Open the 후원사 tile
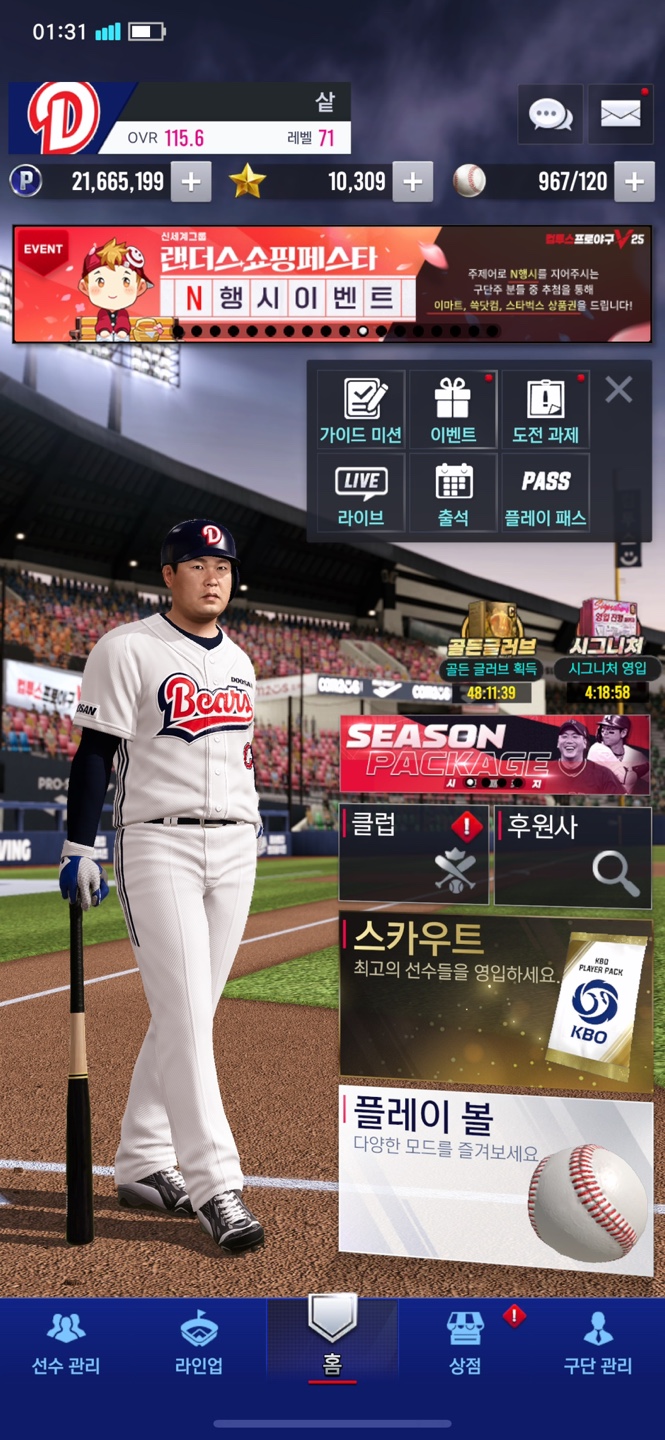 573,856
